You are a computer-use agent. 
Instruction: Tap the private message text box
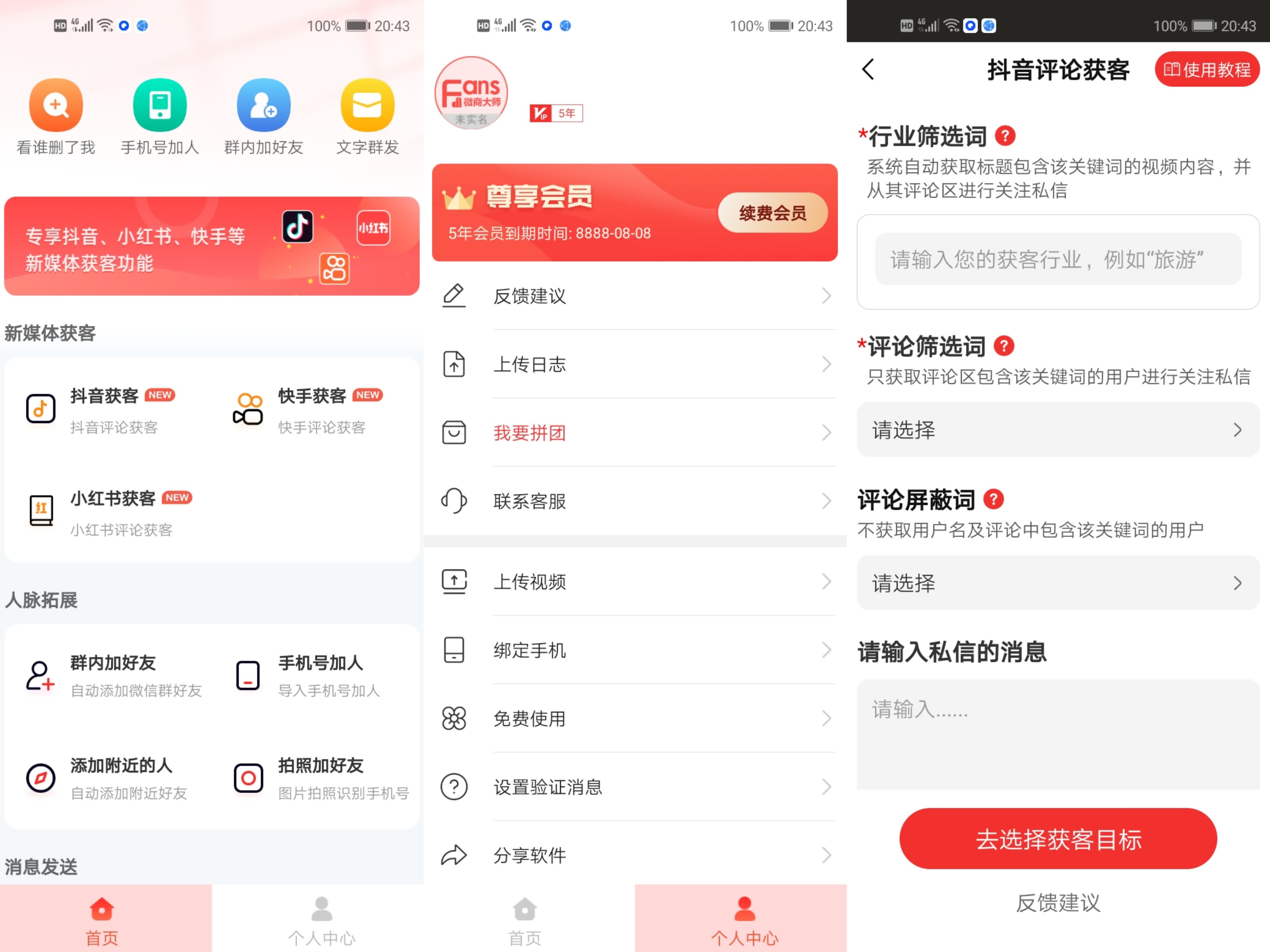click(x=1058, y=734)
